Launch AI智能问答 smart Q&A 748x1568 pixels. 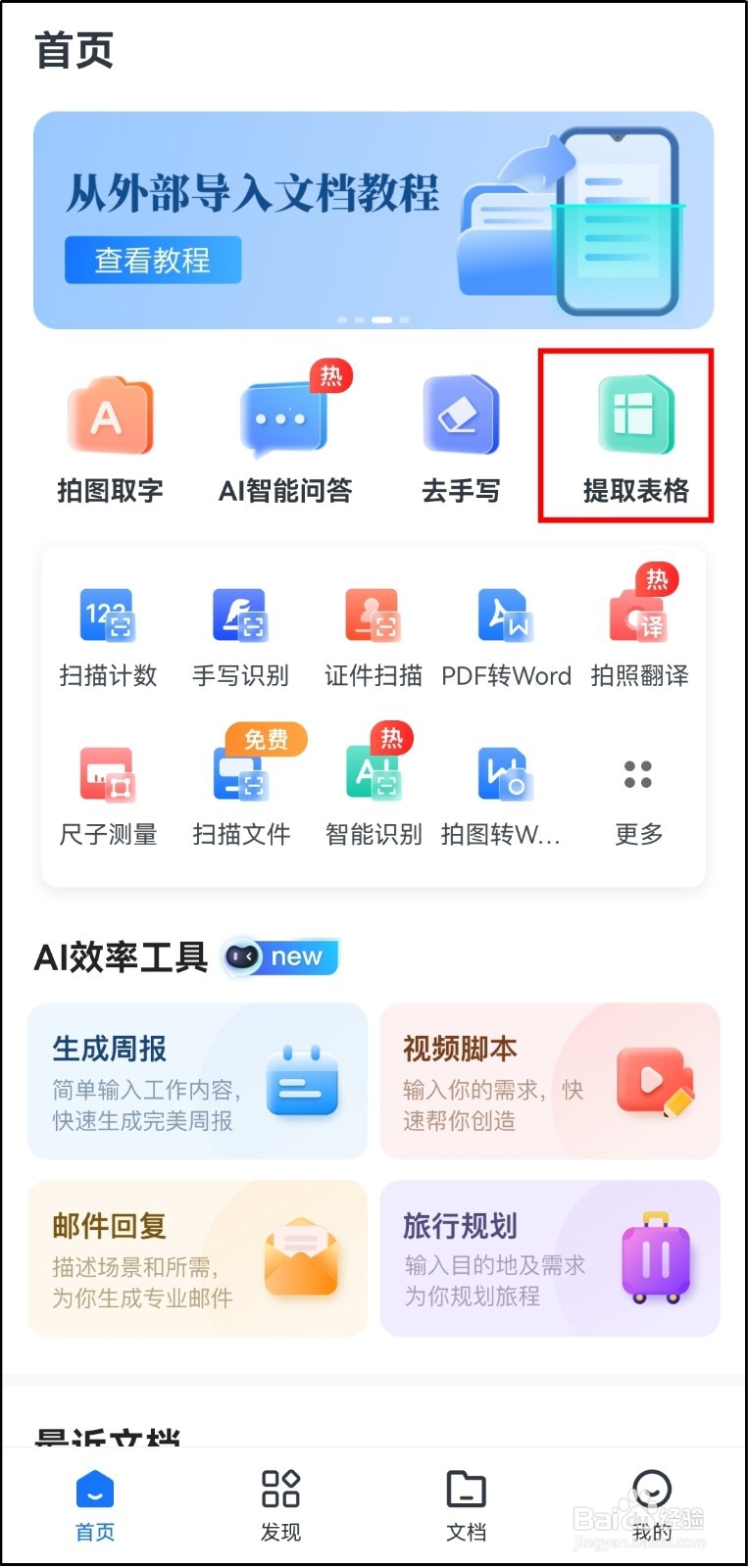(284, 431)
